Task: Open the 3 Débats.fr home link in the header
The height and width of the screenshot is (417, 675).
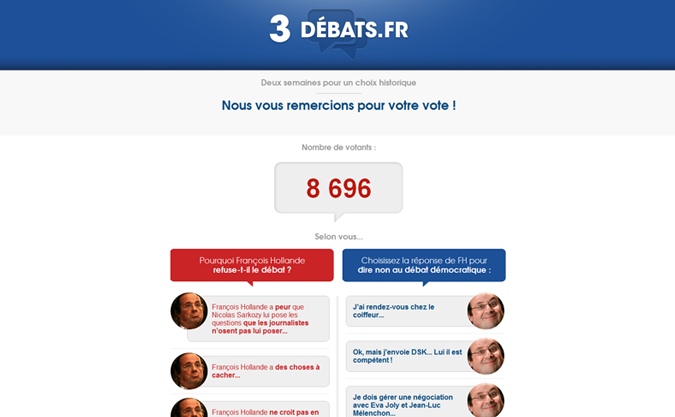Action: [x=338, y=29]
